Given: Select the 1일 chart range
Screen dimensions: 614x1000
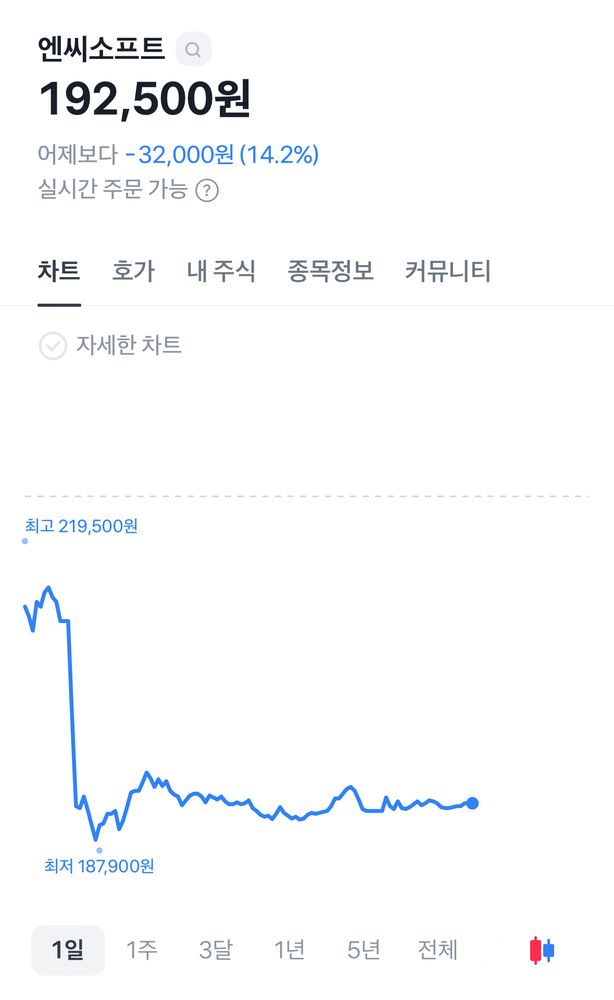Looking at the screenshot, I should click(x=68, y=950).
